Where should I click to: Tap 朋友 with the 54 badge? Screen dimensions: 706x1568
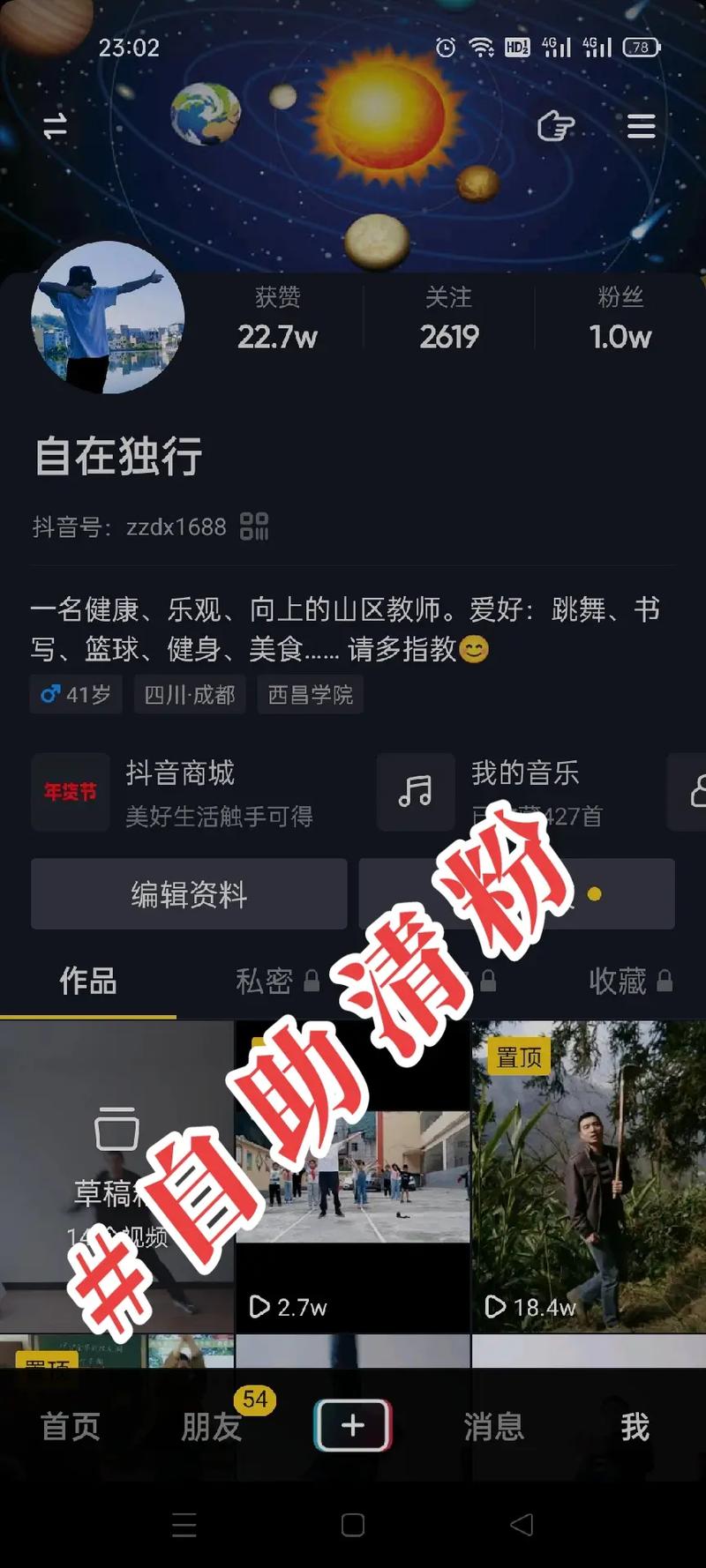tap(210, 1429)
